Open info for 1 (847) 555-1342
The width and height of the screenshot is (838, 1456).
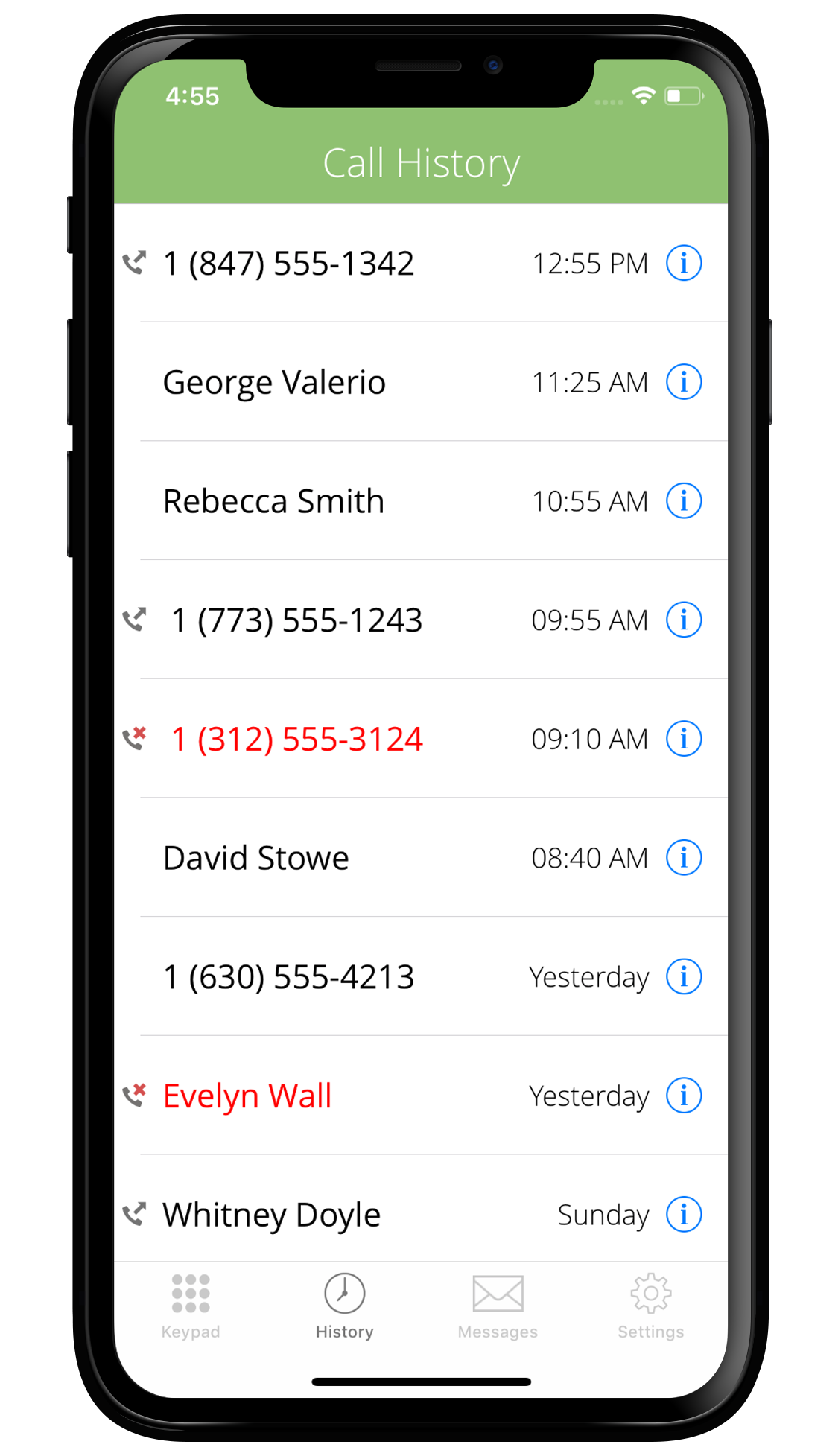pyautogui.click(x=683, y=263)
